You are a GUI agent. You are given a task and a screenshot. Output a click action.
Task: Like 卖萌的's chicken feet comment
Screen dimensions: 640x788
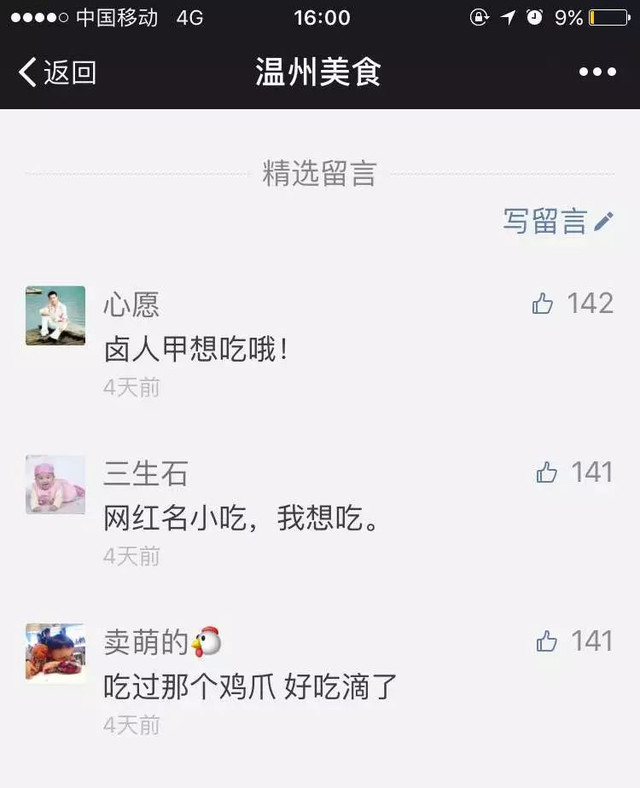(546, 641)
